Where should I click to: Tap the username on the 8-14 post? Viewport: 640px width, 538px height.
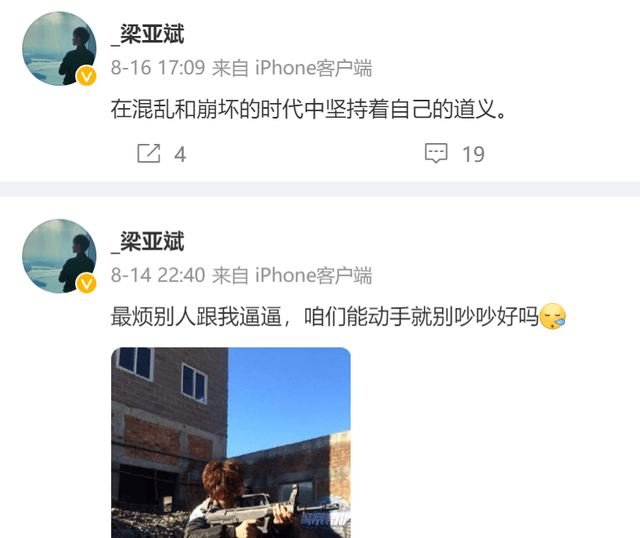[x=146, y=242]
